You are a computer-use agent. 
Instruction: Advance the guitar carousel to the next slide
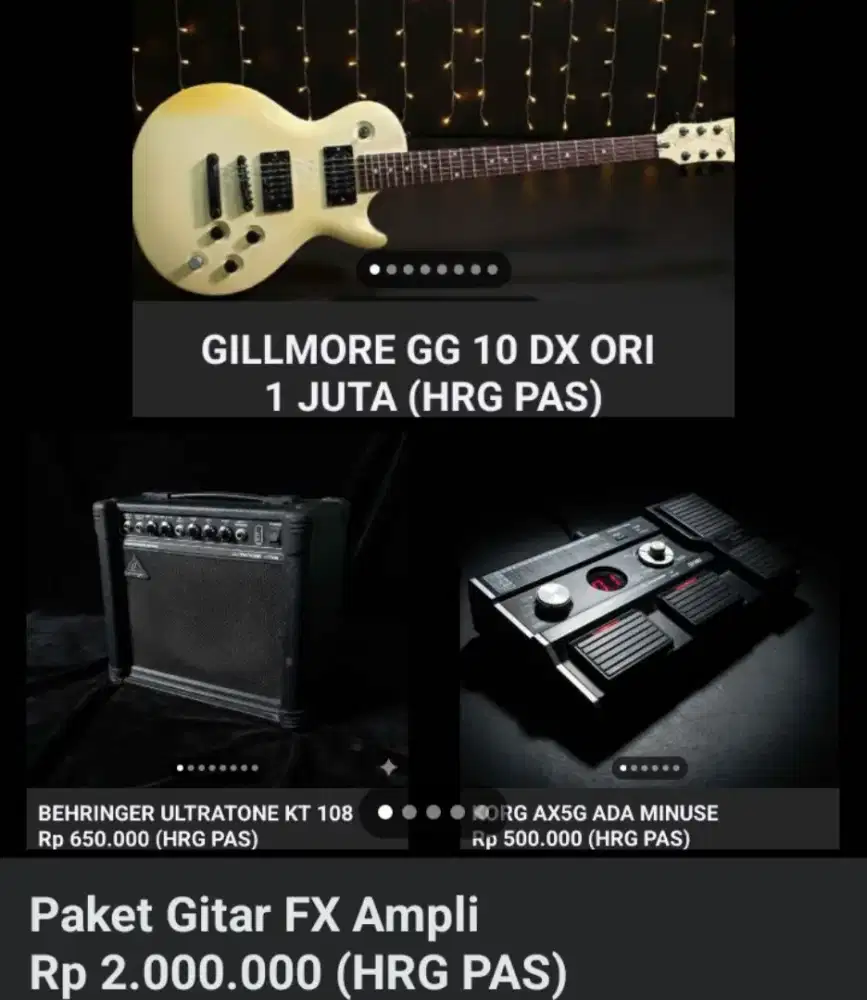point(390,269)
